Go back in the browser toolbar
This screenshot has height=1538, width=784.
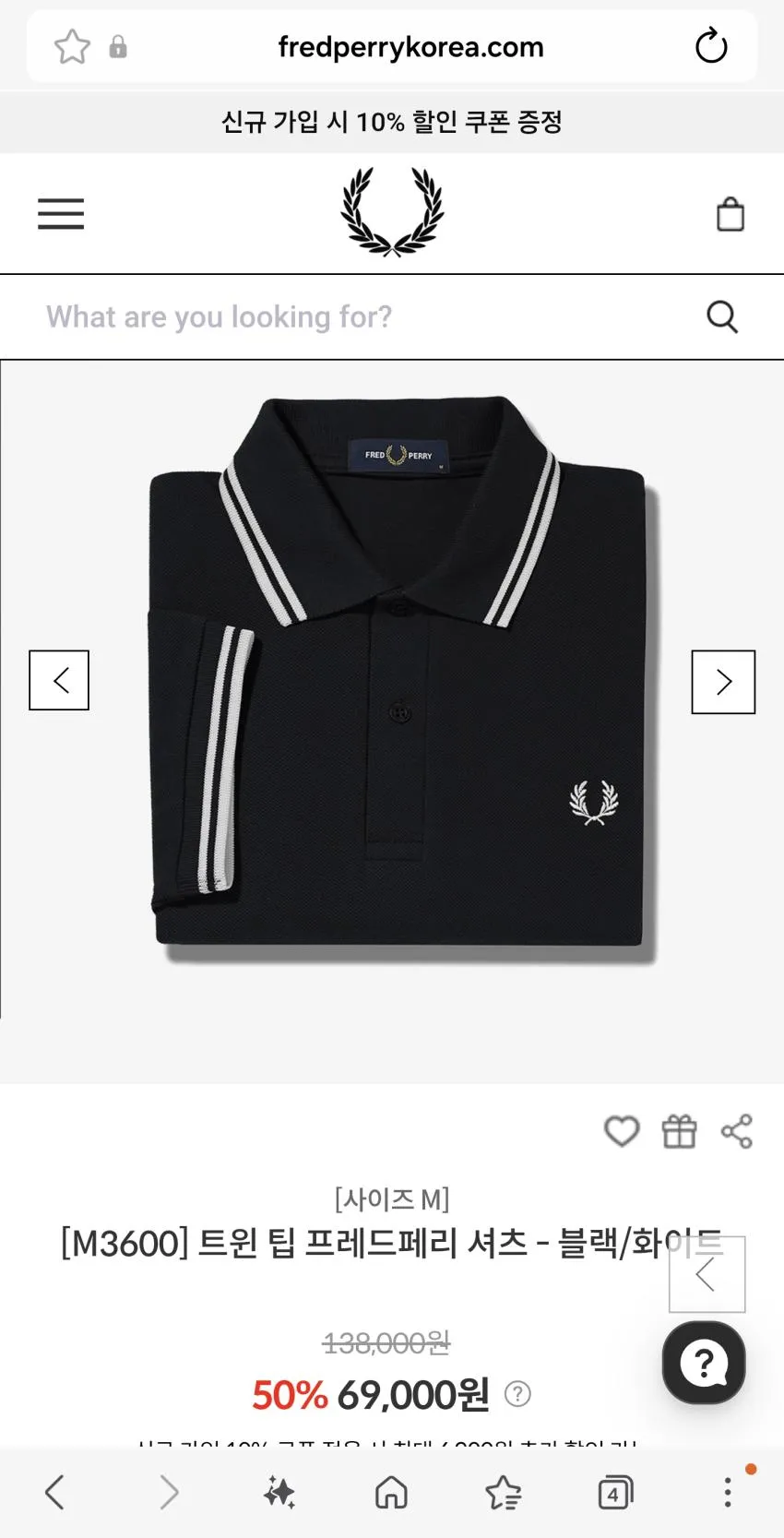[x=55, y=1492]
